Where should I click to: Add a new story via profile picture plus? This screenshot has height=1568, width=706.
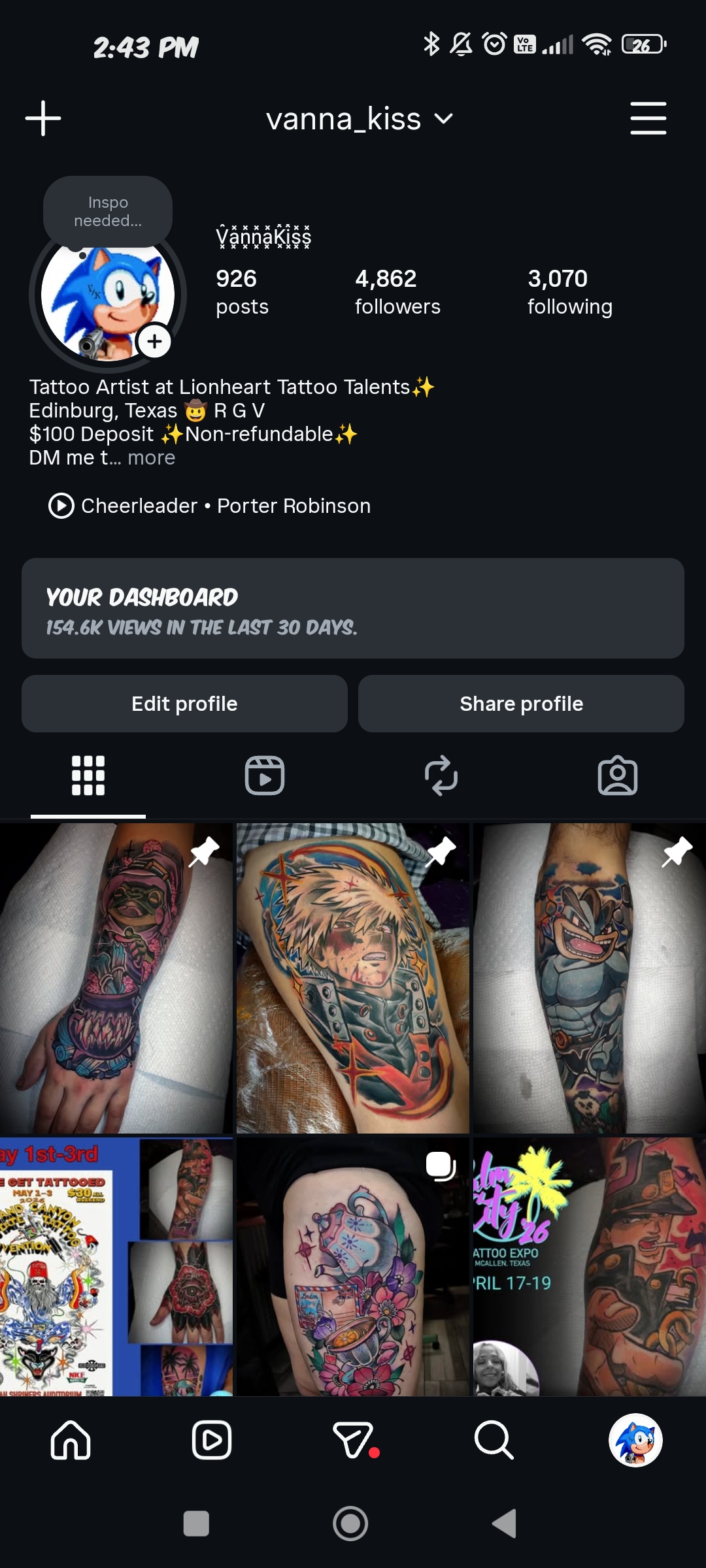pyautogui.click(x=153, y=340)
